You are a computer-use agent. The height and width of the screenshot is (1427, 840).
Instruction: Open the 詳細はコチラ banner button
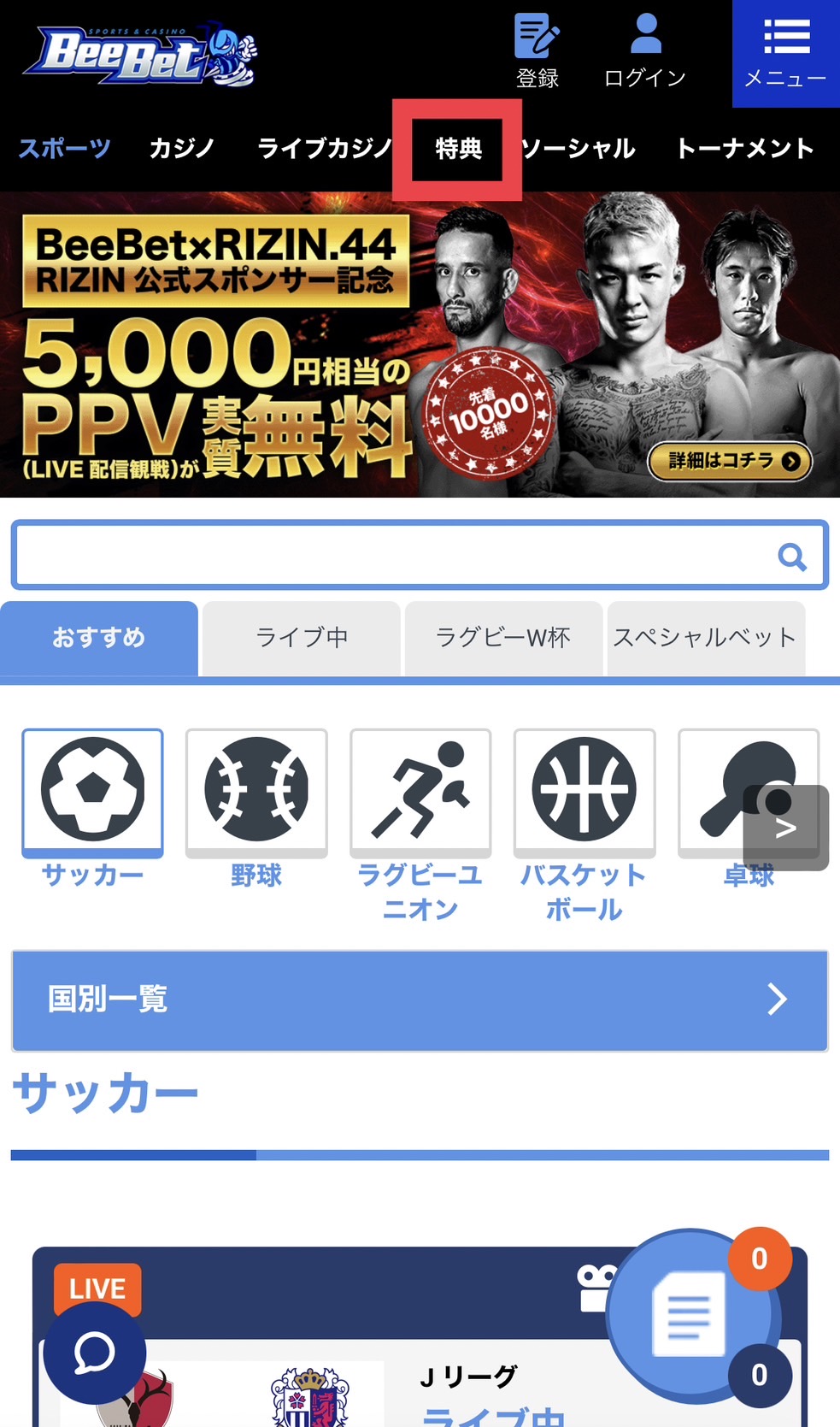click(729, 461)
